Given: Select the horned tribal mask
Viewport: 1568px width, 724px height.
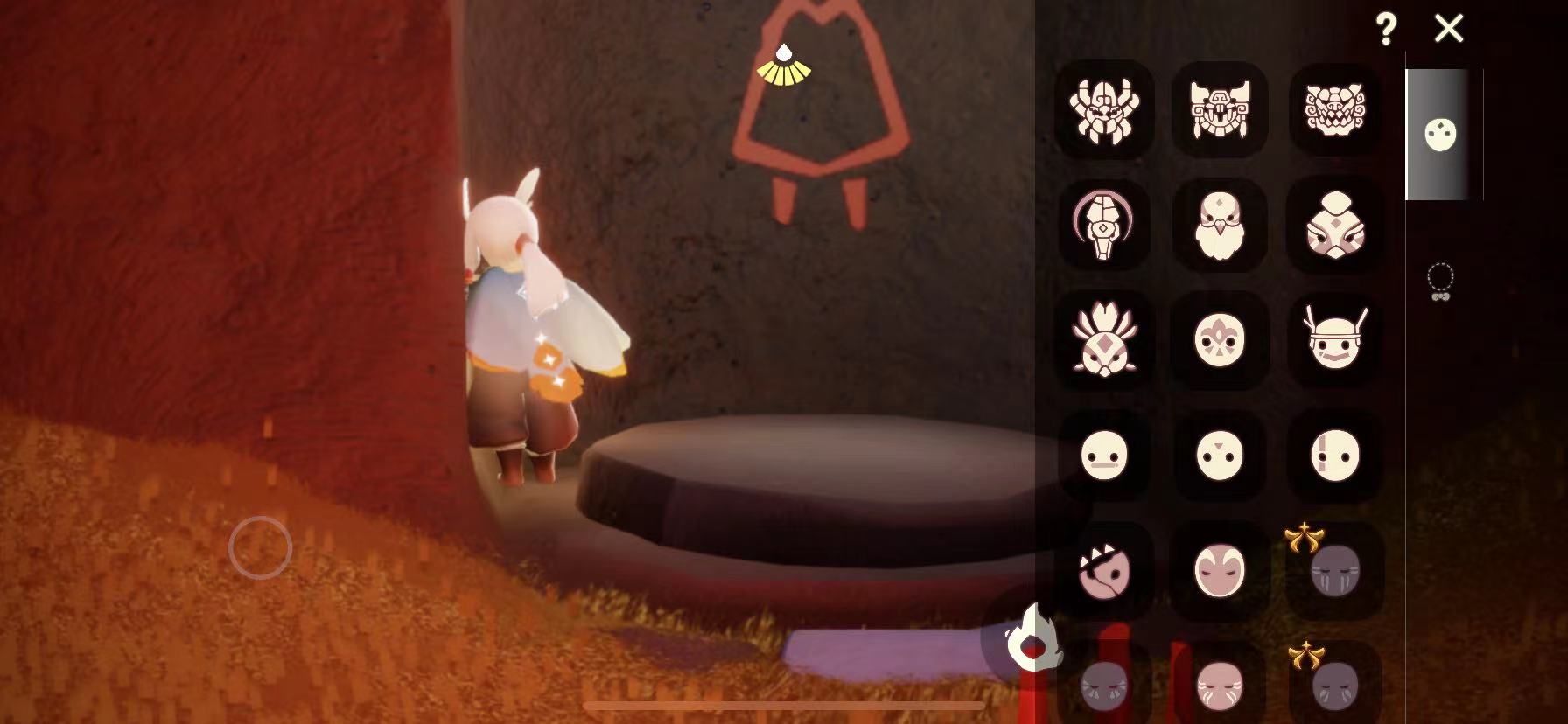Looking at the screenshot, I should click(x=1220, y=110).
